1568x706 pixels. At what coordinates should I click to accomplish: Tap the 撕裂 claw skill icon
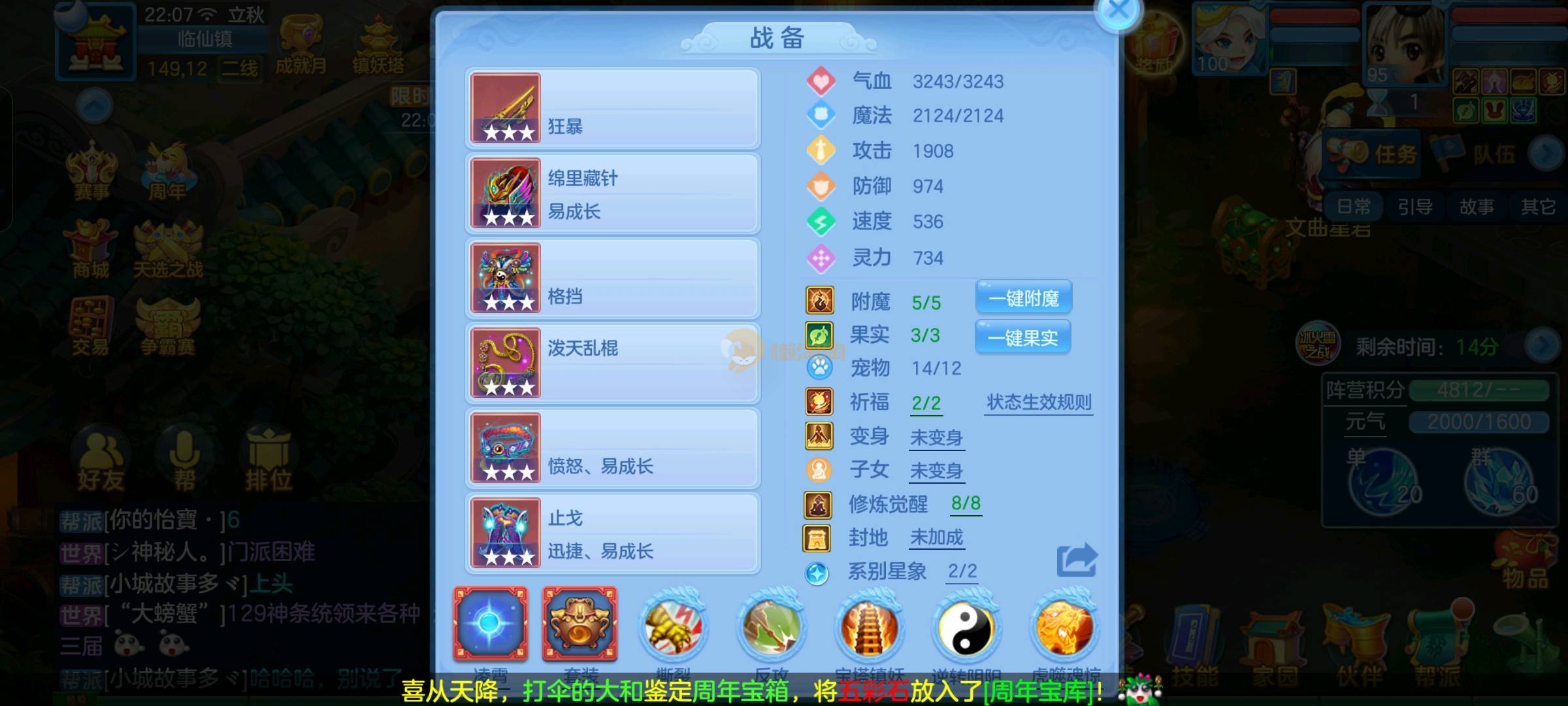coord(673,628)
